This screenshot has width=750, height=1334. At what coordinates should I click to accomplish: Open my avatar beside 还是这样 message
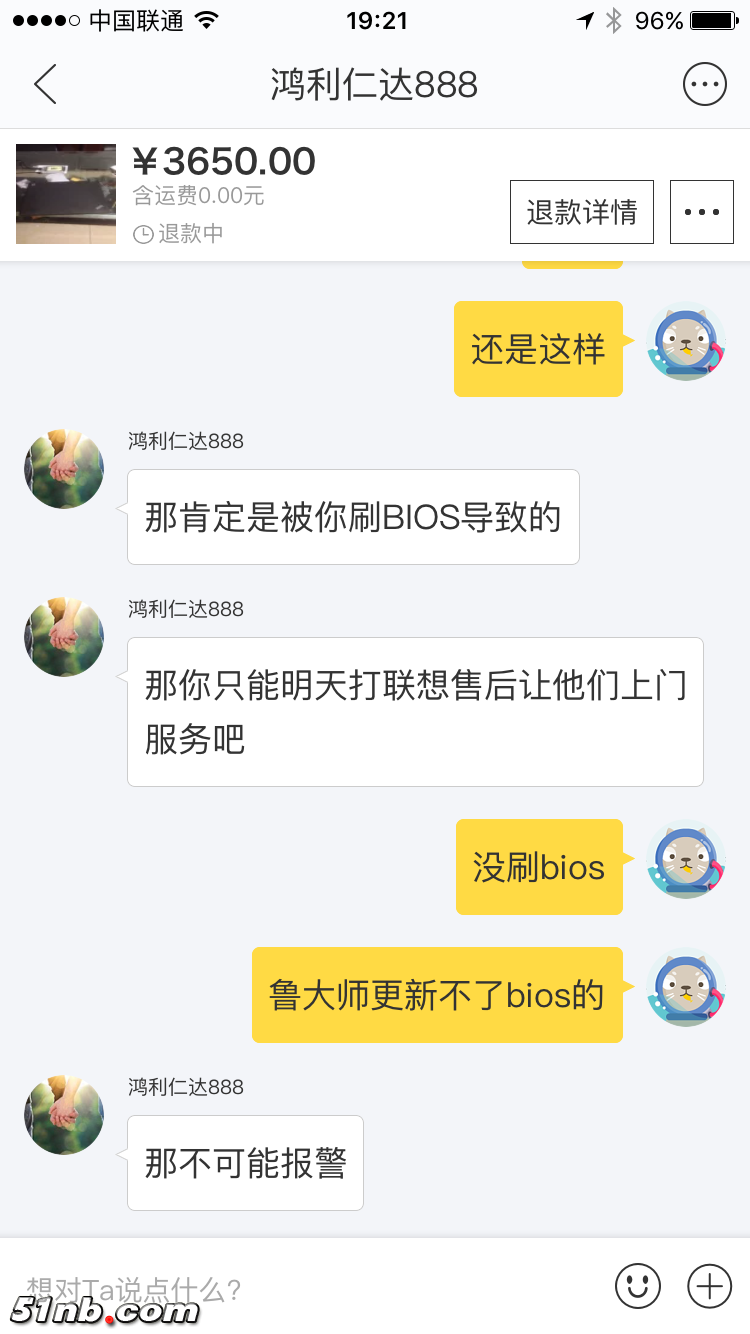685,344
